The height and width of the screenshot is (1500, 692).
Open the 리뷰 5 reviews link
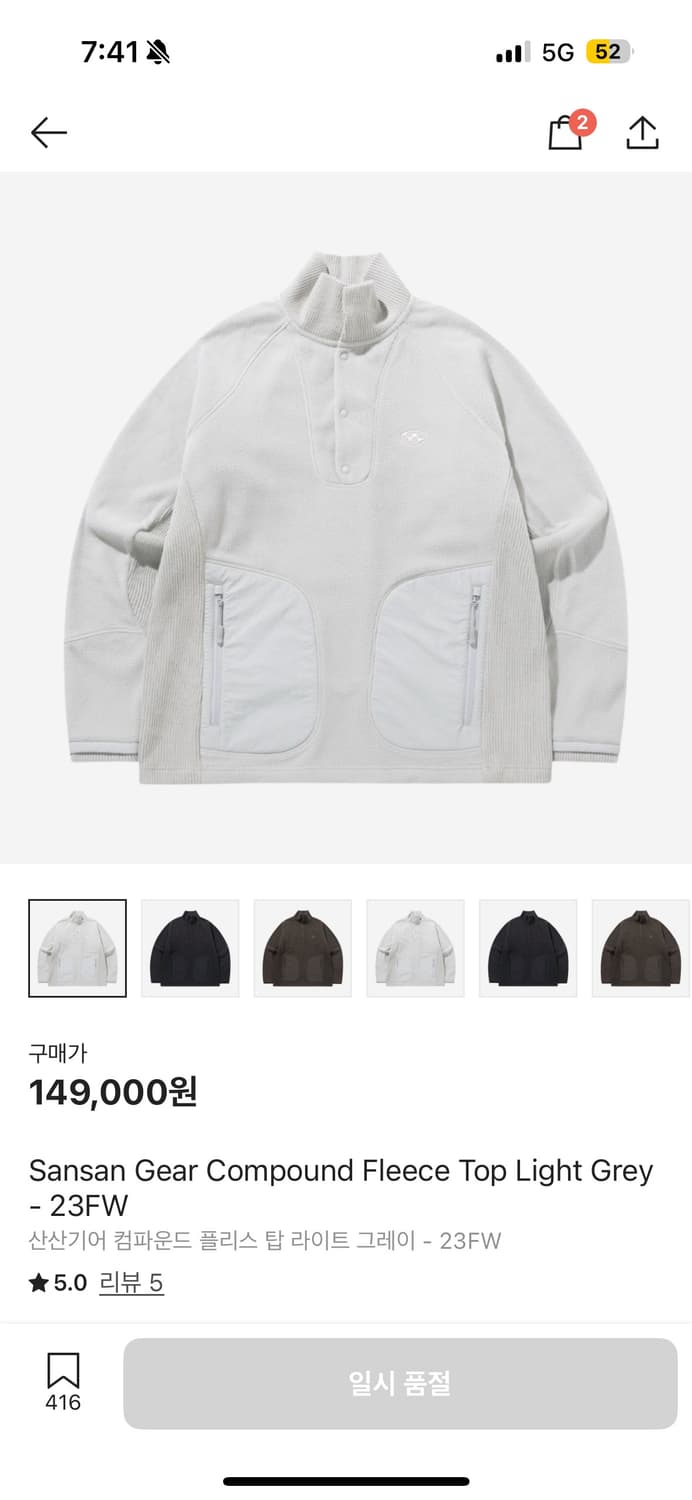(x=131, y=1283)
